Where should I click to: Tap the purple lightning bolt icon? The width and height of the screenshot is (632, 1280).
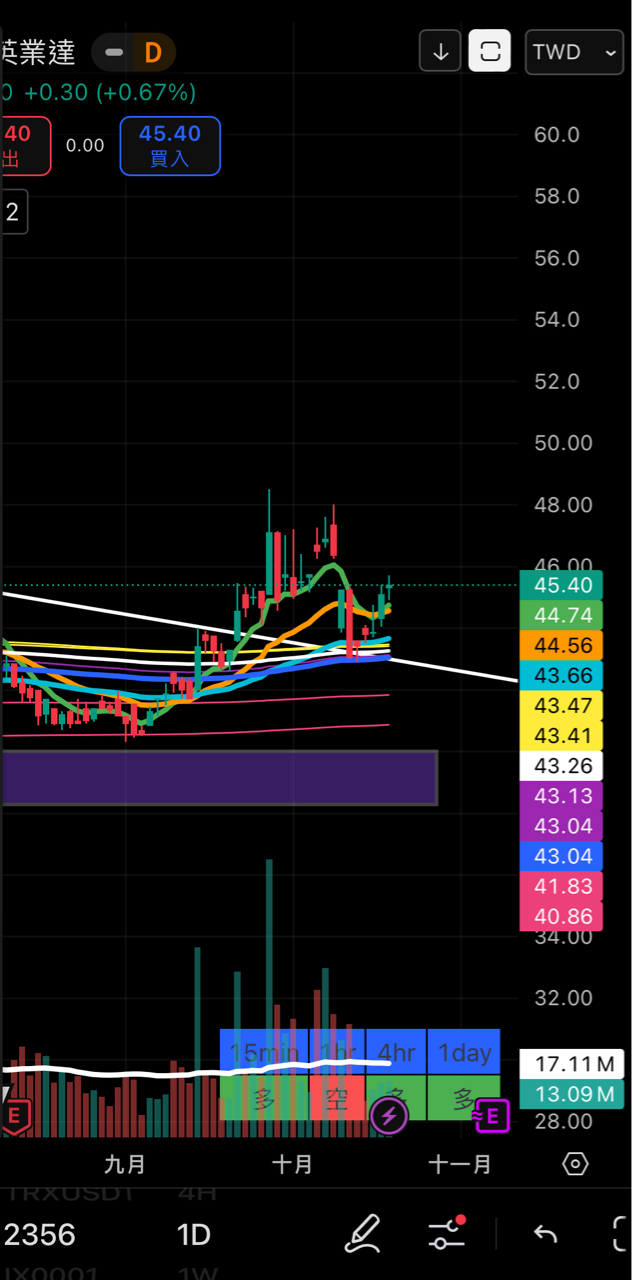pyautogui.click(x=388, y=1115)
